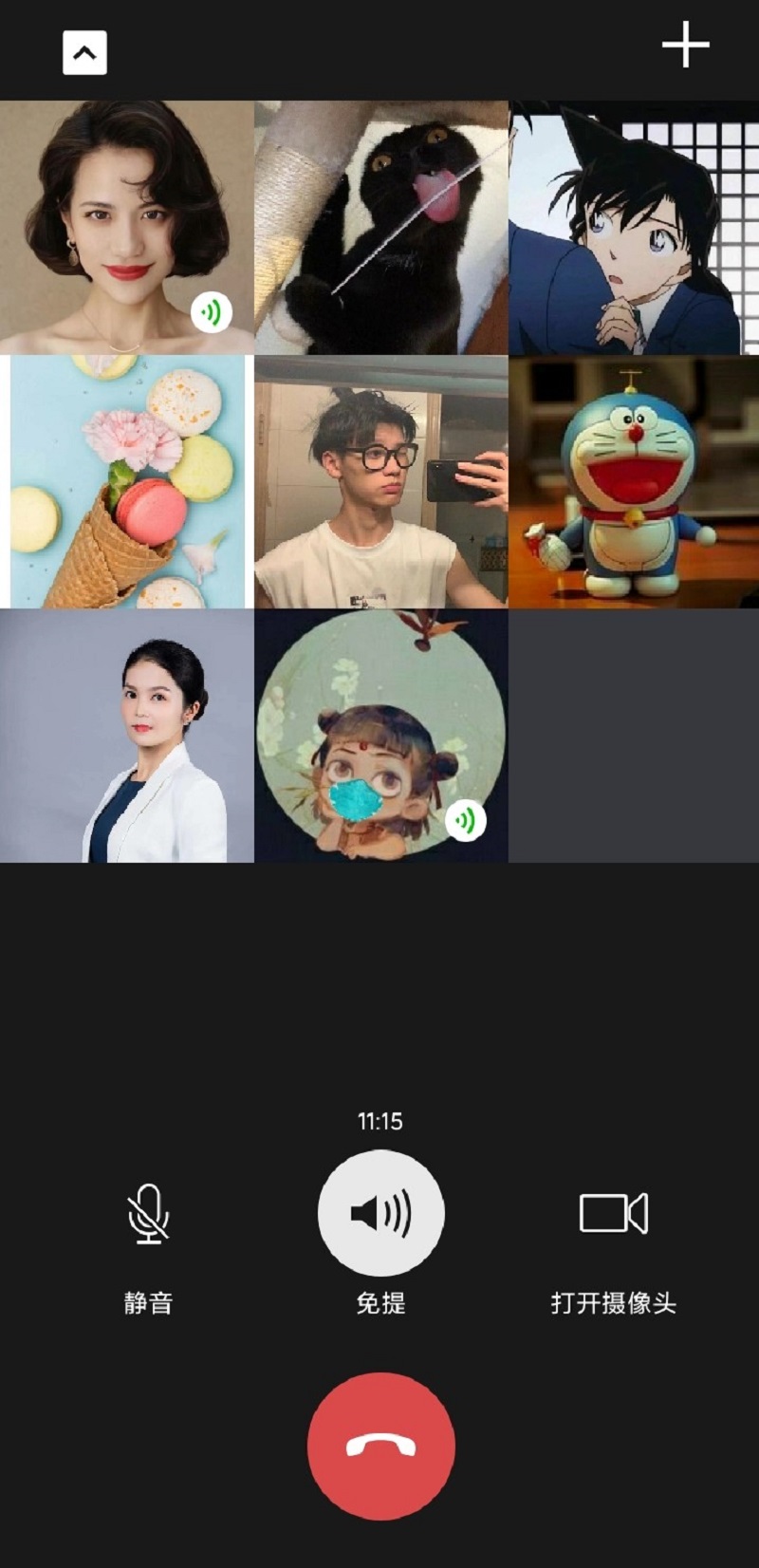The image size is (759, 1568).
Task: Tap the macaron ice cream cone participant tile
Action: pyautogui.click(x=127, y=482)
